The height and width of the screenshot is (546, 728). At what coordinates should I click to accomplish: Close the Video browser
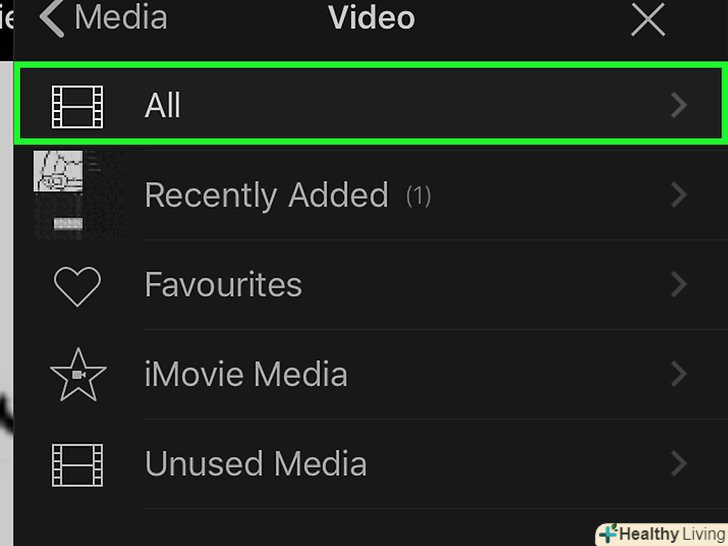pos(648,19)
